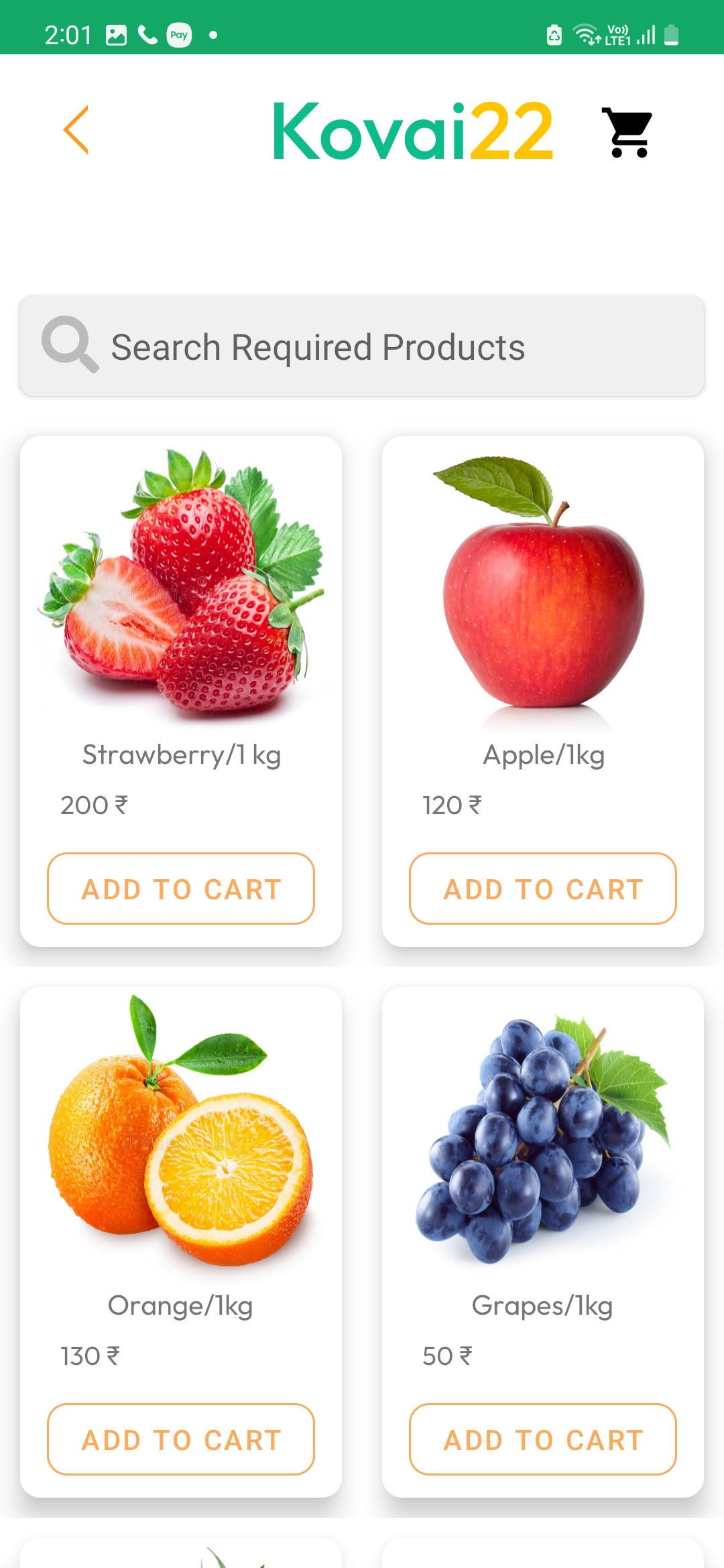724x1568 pixels.
Task: Add Strawberry to cart
Action: (181, 889)
